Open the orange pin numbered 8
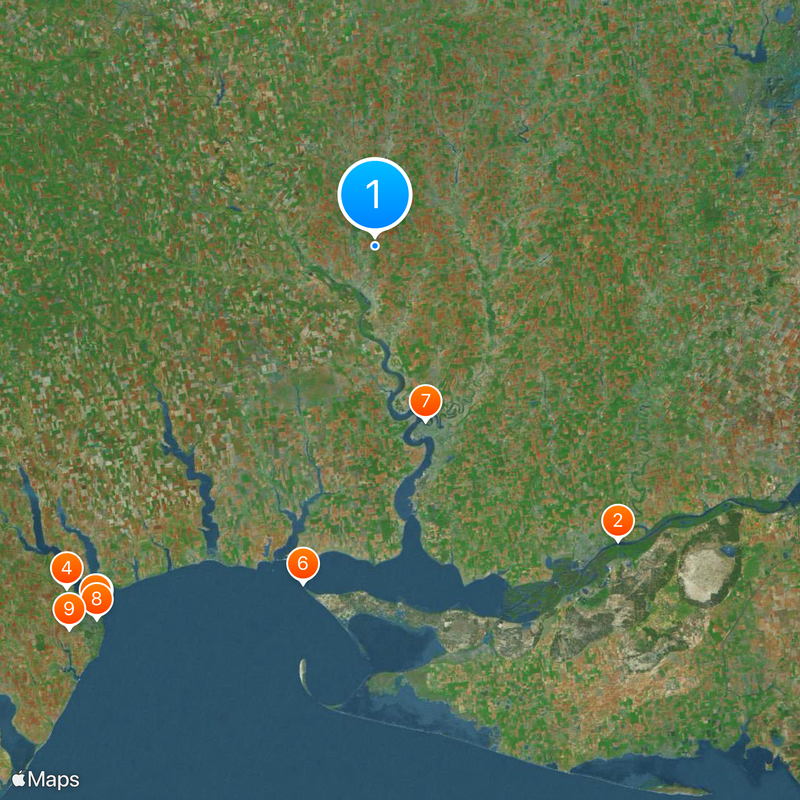The width and height of the screenshot is (800, 800). [x=97, y=599]
